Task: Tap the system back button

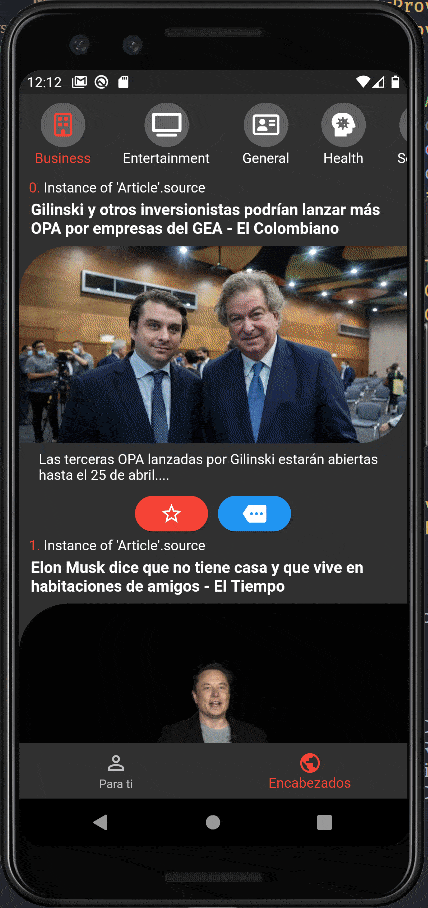Action: point(100,822)
